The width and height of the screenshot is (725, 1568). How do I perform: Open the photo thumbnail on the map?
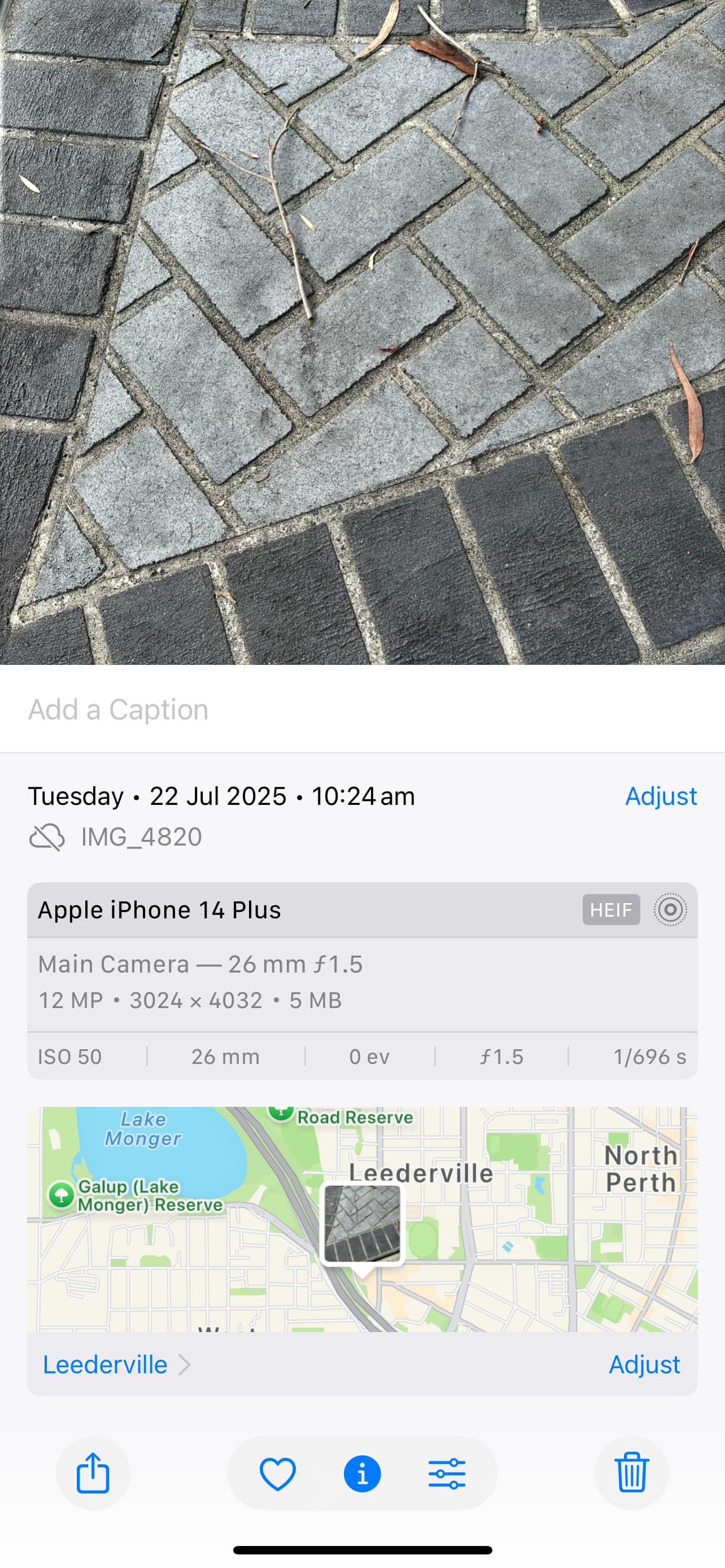tap(362, 1224)
